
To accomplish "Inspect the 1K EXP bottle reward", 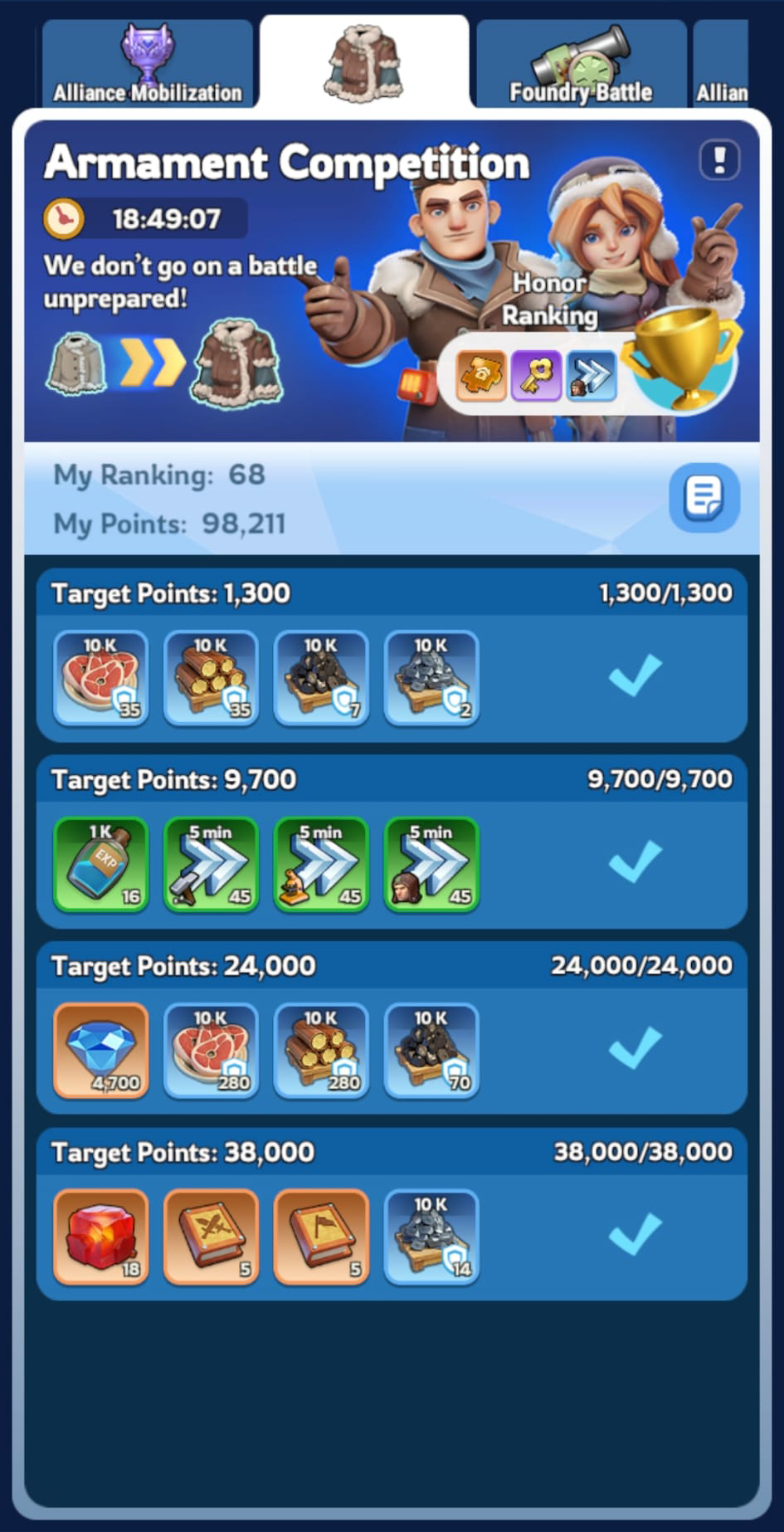I will click(x=101, y=864).
